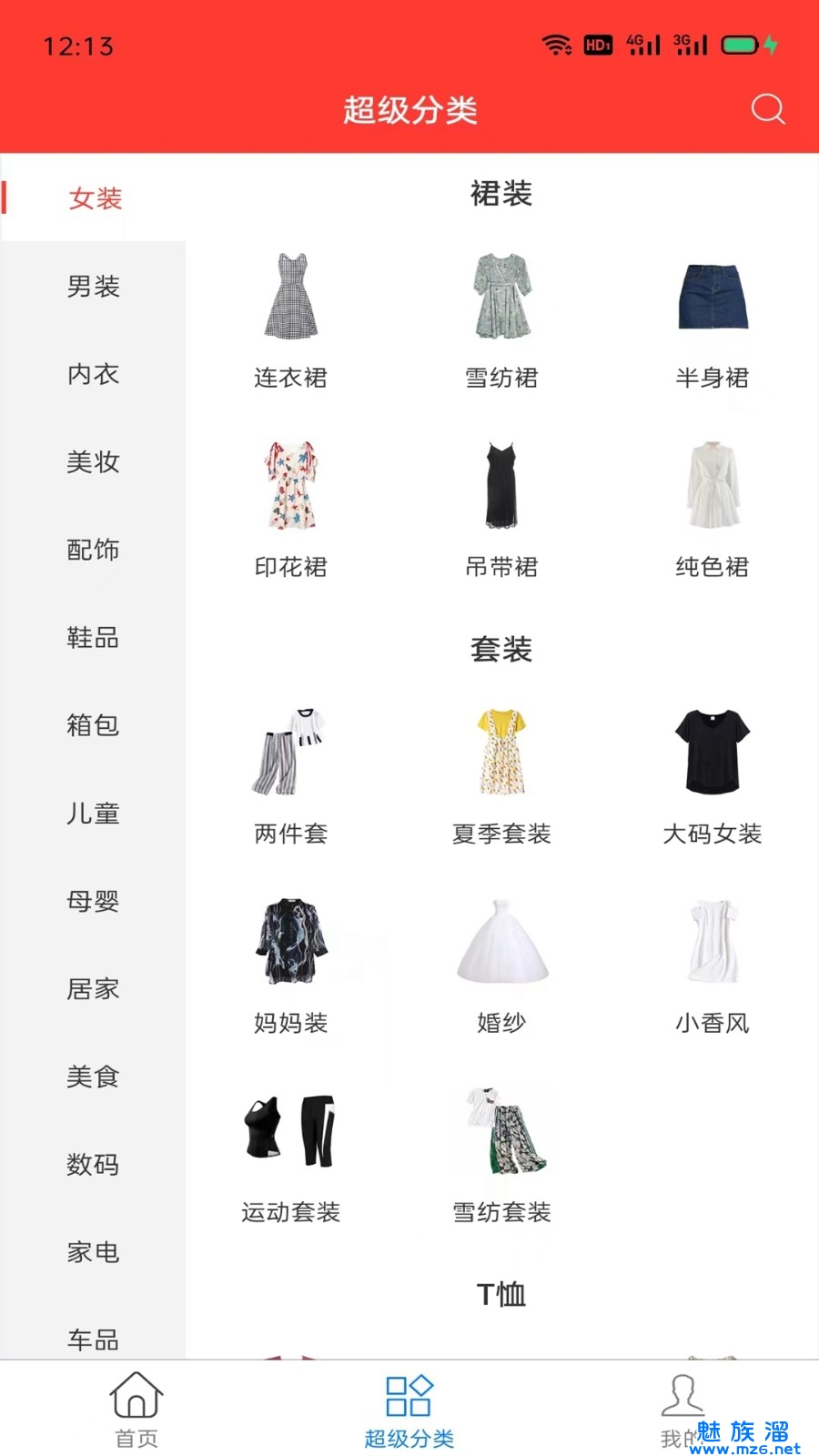Open the 婚纱 wedding dress tile

(501, 964)
